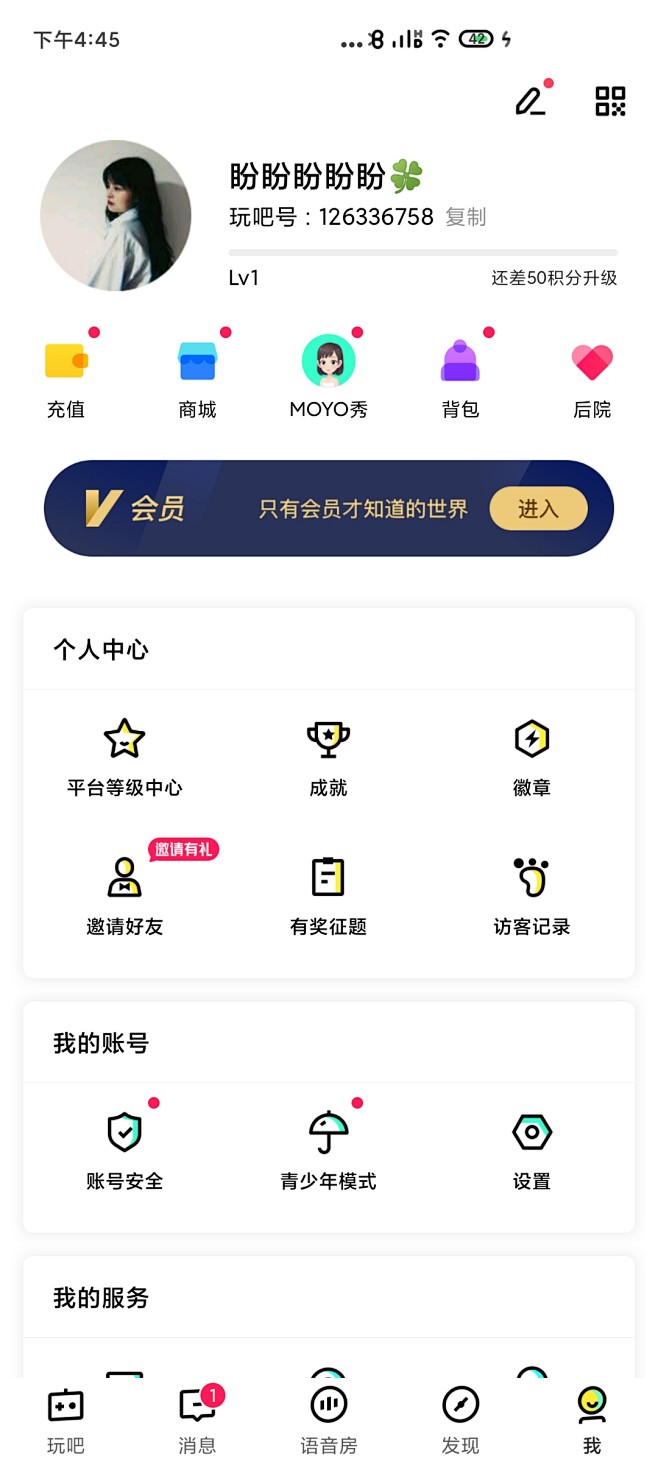Open the 商城 store
This screenshot has height=1462, width=658.
pos(197,377)
